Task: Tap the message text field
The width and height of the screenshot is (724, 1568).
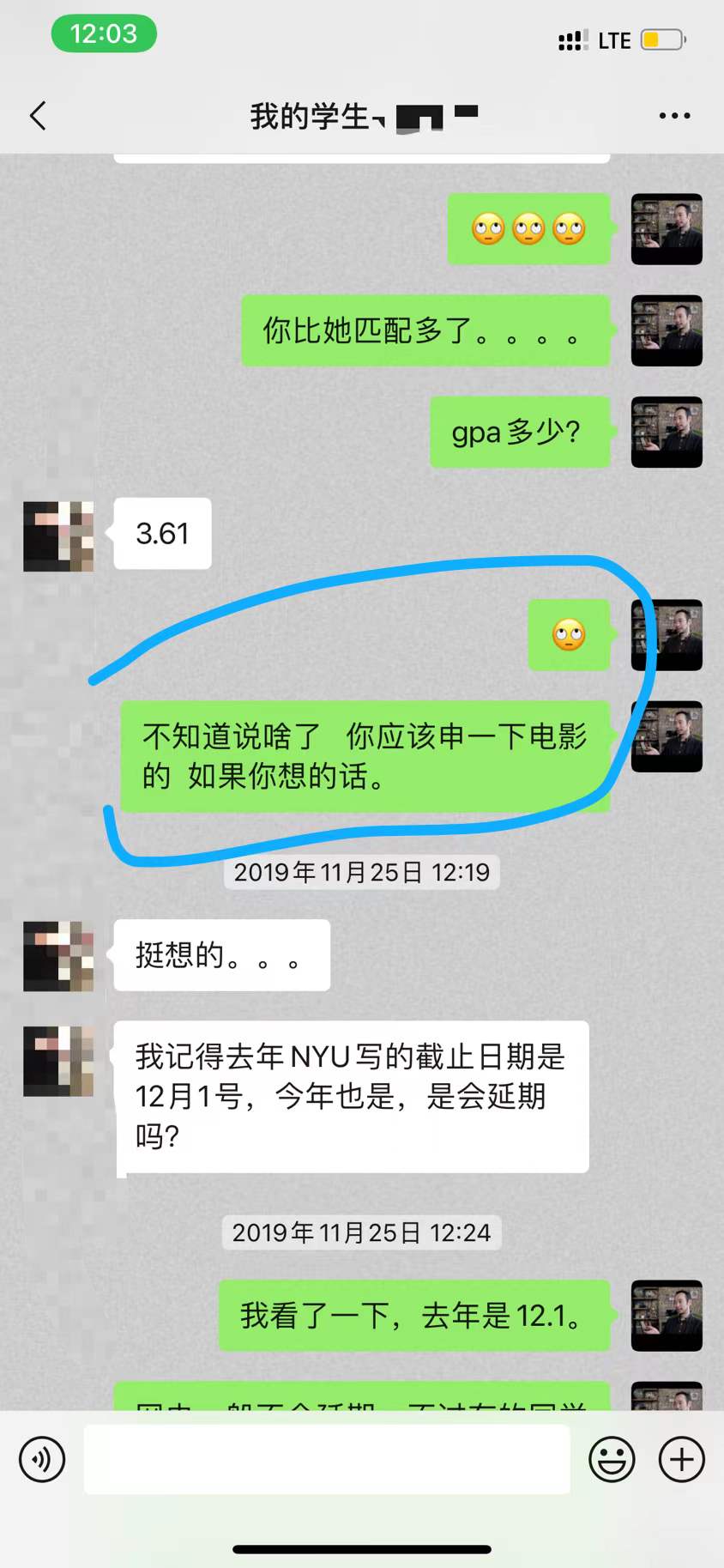Action: 327,1459
